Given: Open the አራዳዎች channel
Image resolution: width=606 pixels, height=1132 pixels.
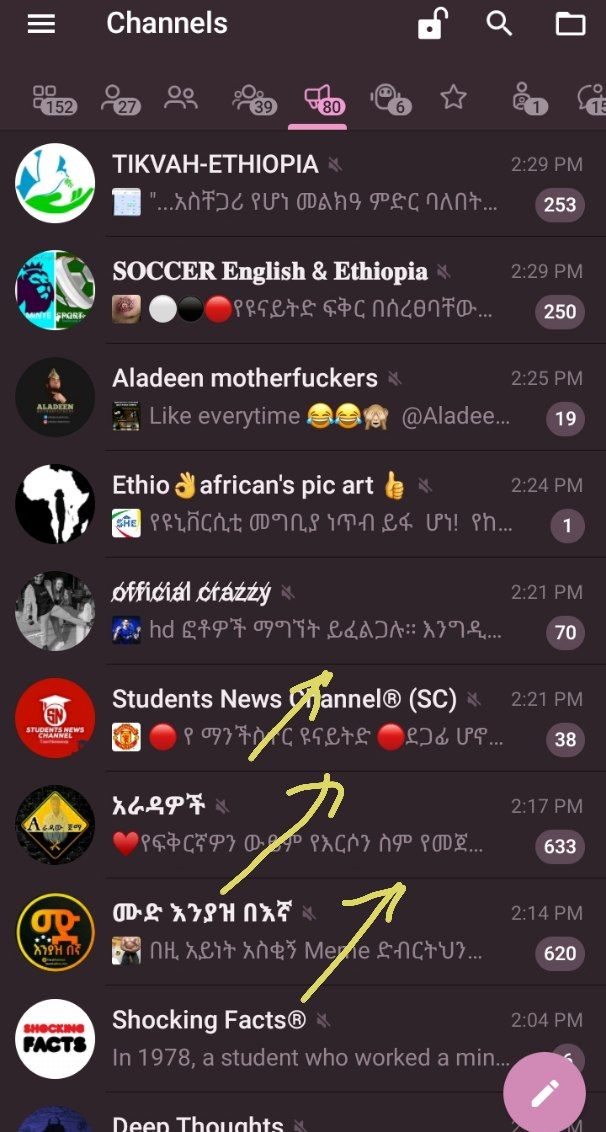Looking at the screenshot, I should point(303,824).
